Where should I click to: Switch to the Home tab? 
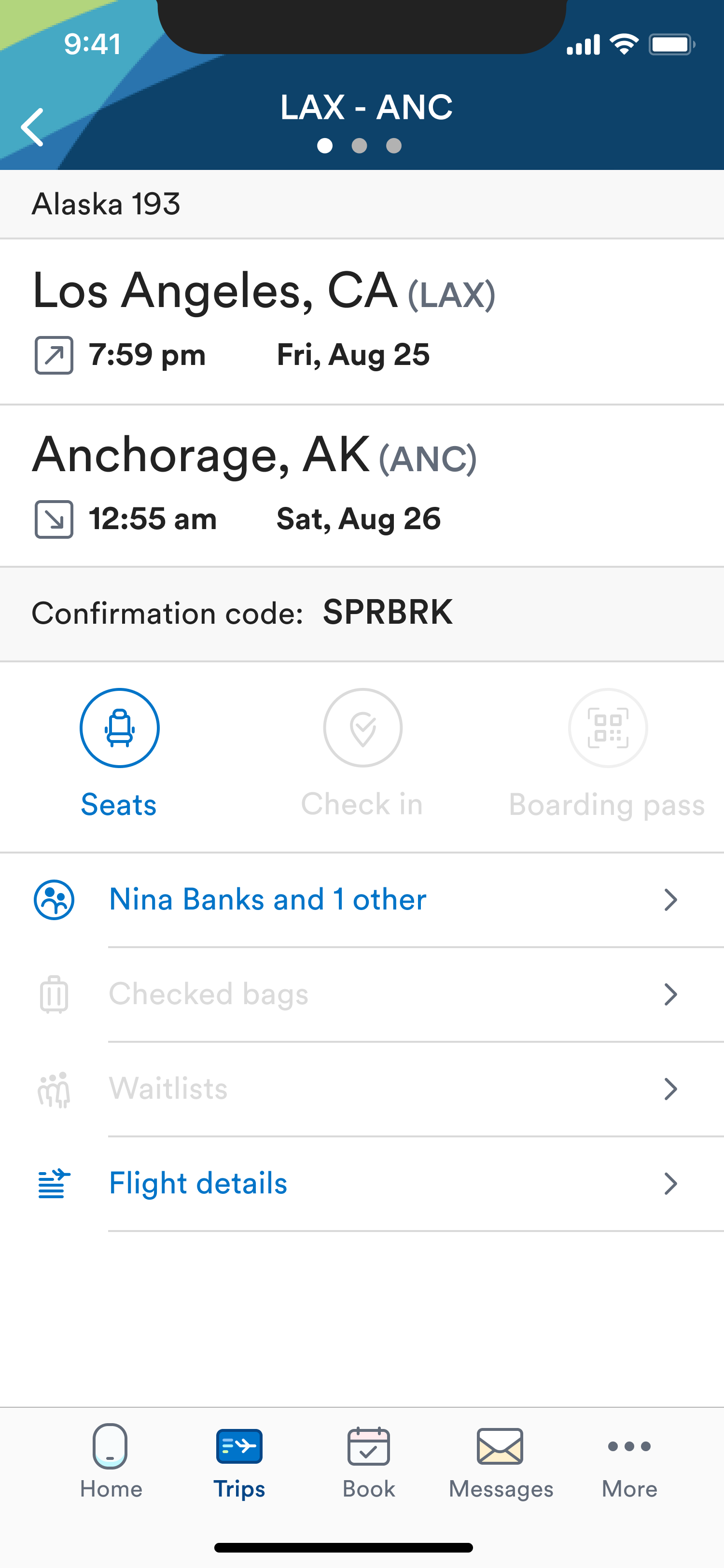point(111,1461)
